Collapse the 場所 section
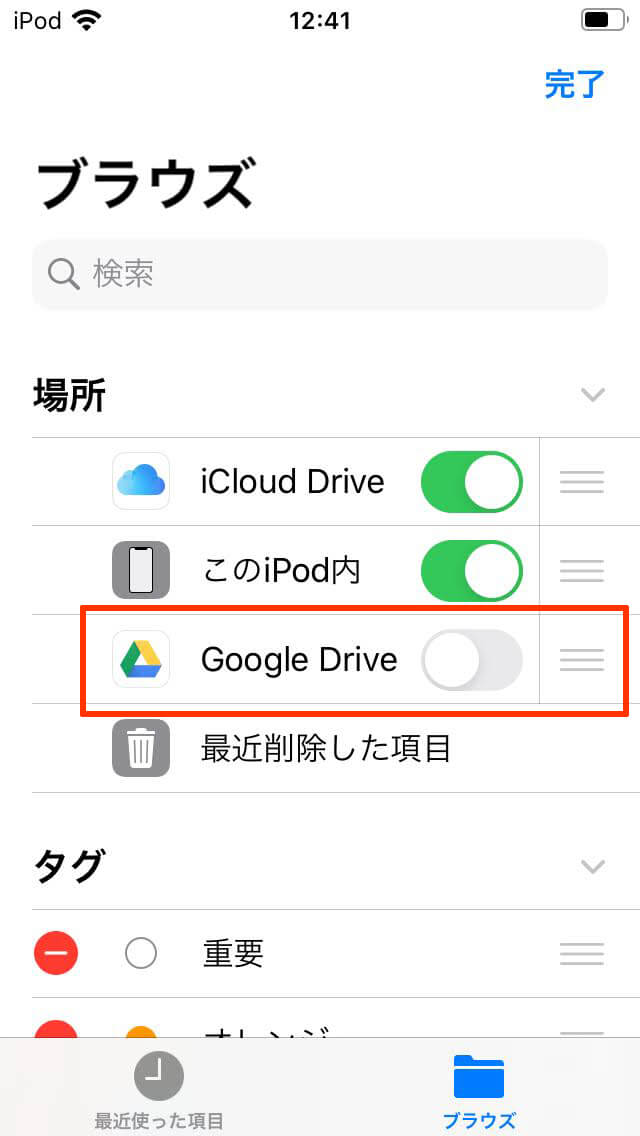Image resolution: width=640 pixels, height=1136 pixels. pyautogui.click(x=593, y=395)
